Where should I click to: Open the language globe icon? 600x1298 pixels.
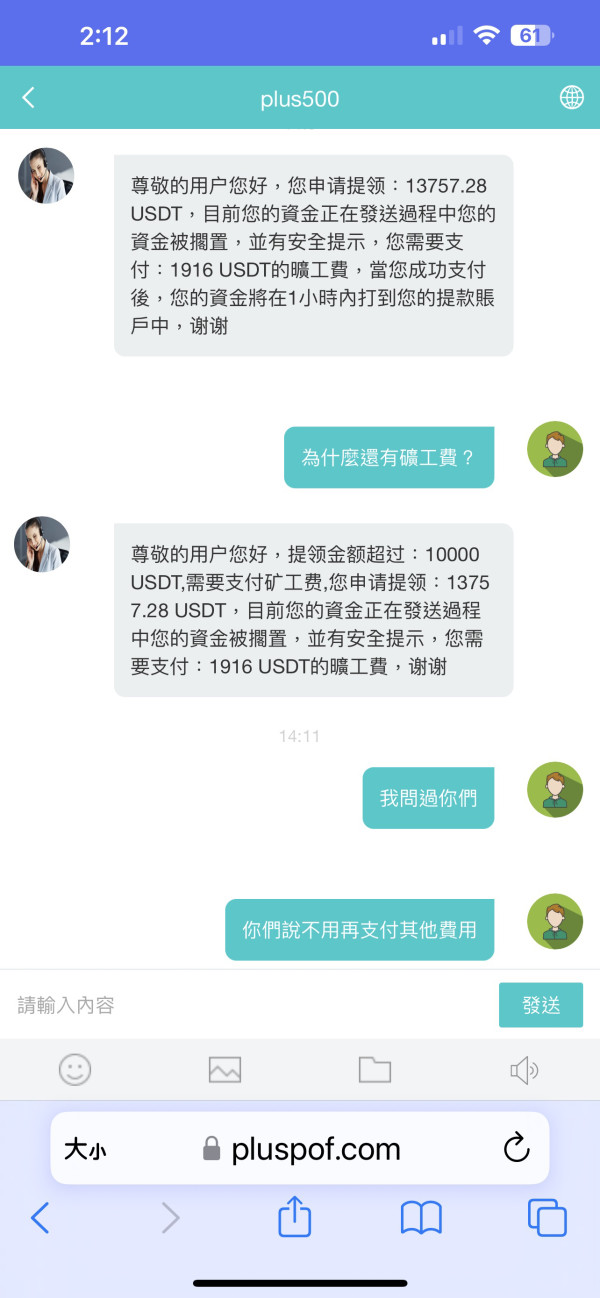[x=571, y=97]
